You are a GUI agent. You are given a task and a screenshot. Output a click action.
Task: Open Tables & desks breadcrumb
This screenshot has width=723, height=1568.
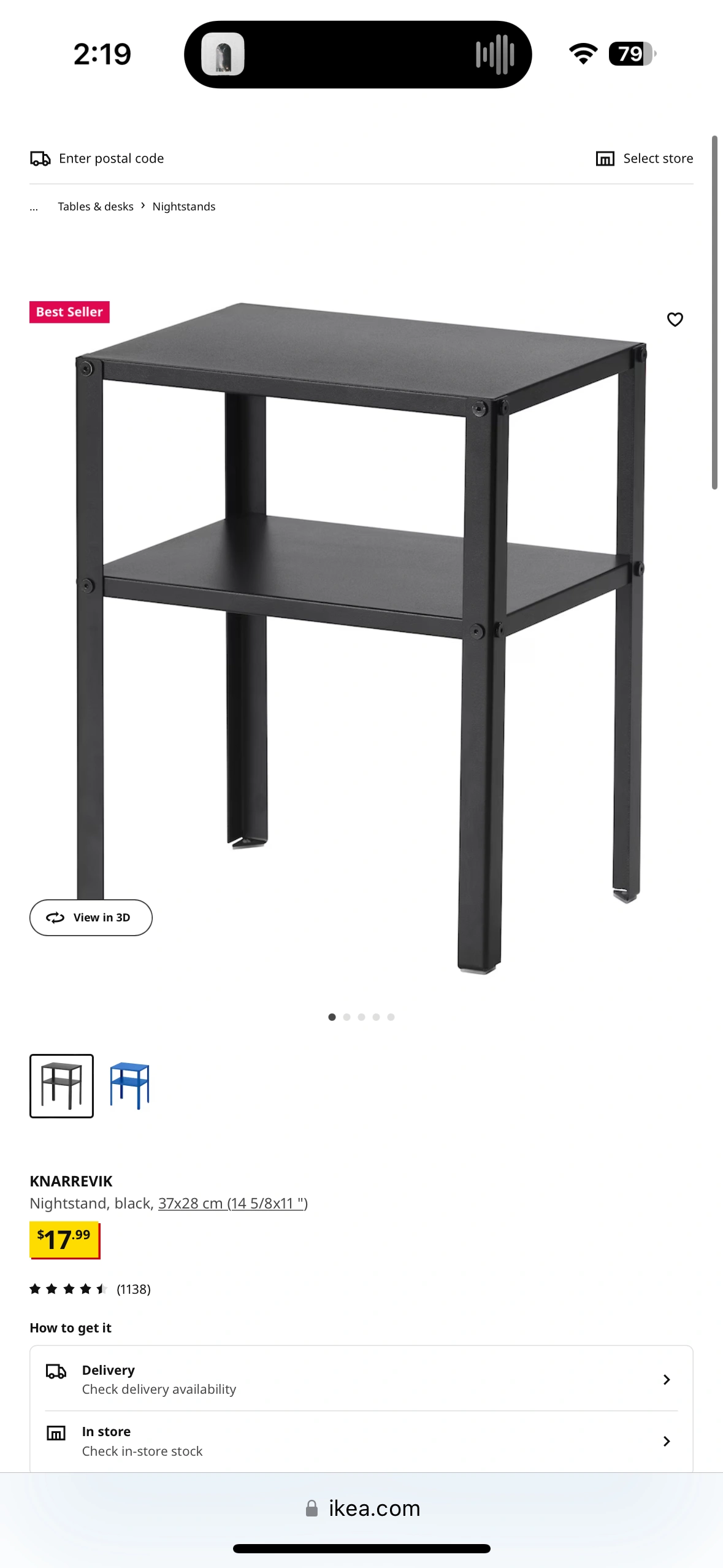point(96,207)
